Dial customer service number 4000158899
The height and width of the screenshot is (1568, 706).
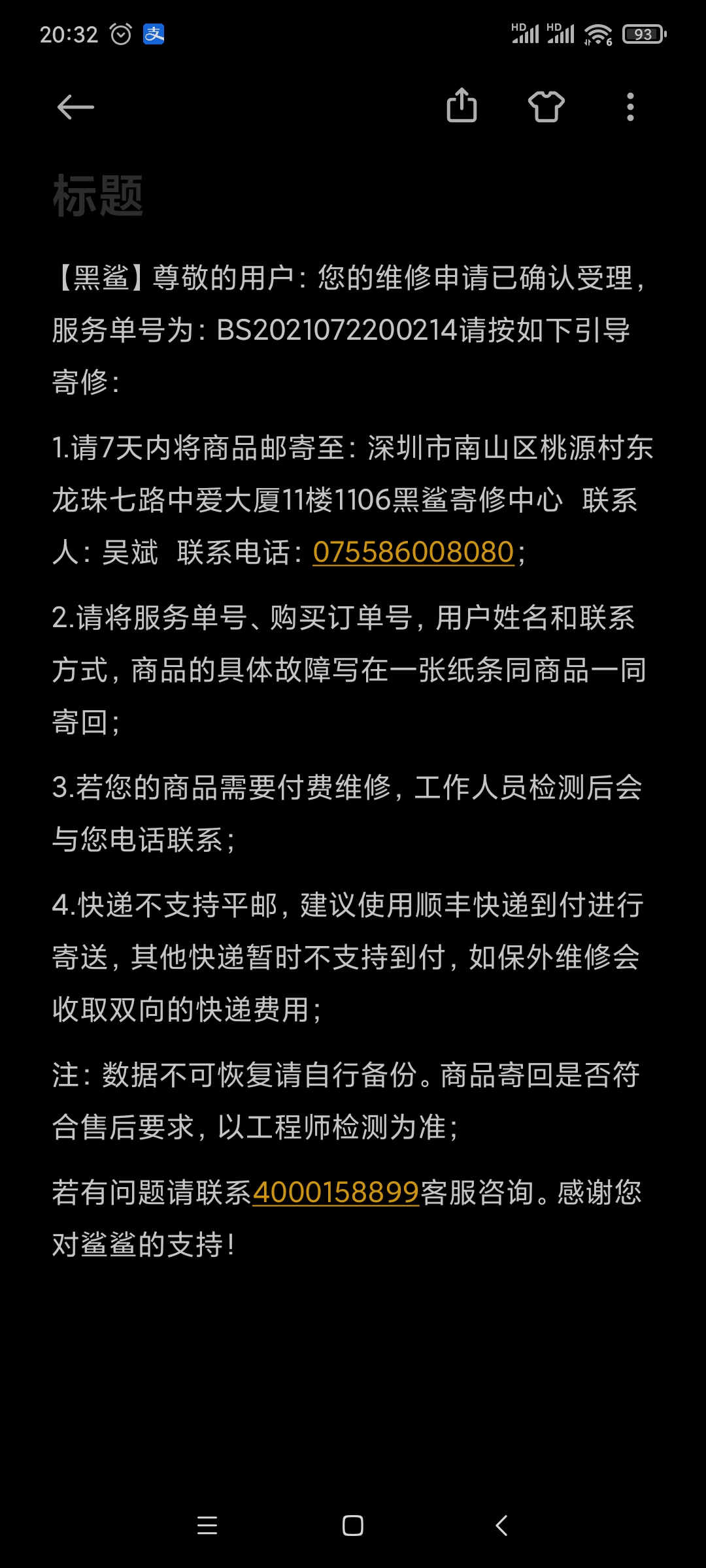[x=335, y=1192]
